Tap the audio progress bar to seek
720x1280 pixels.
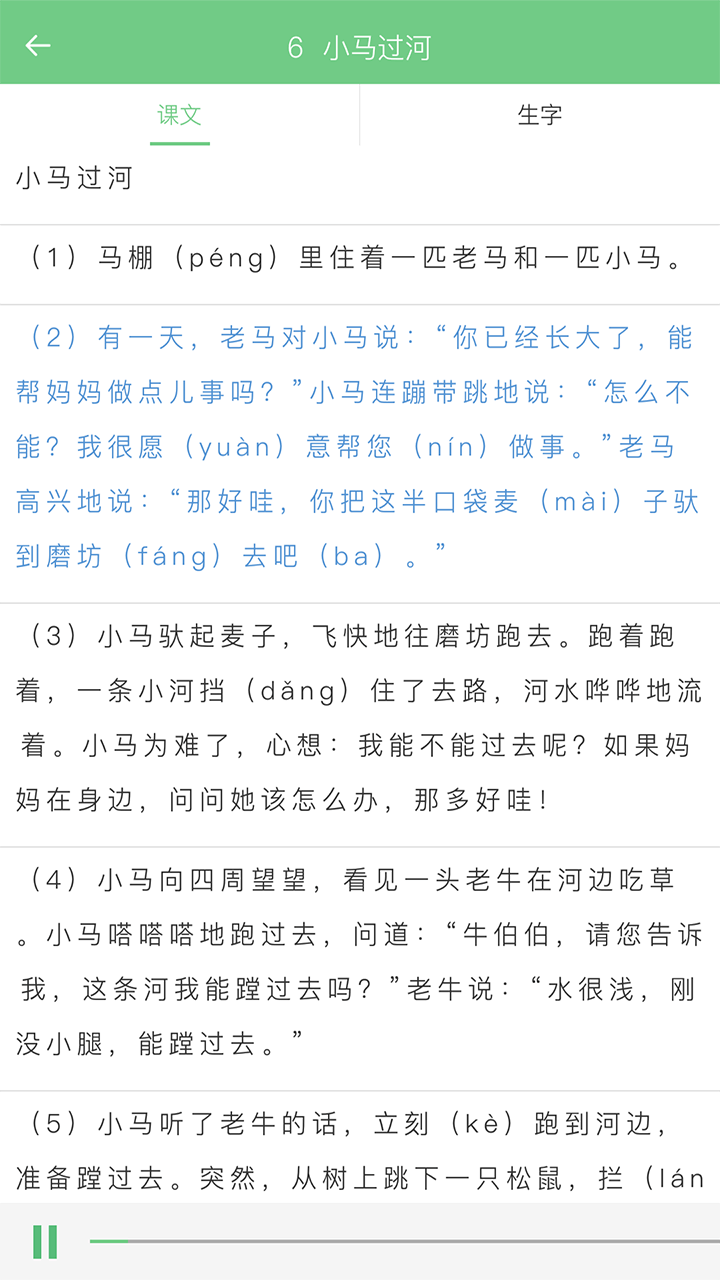(x=404, y=1241)
